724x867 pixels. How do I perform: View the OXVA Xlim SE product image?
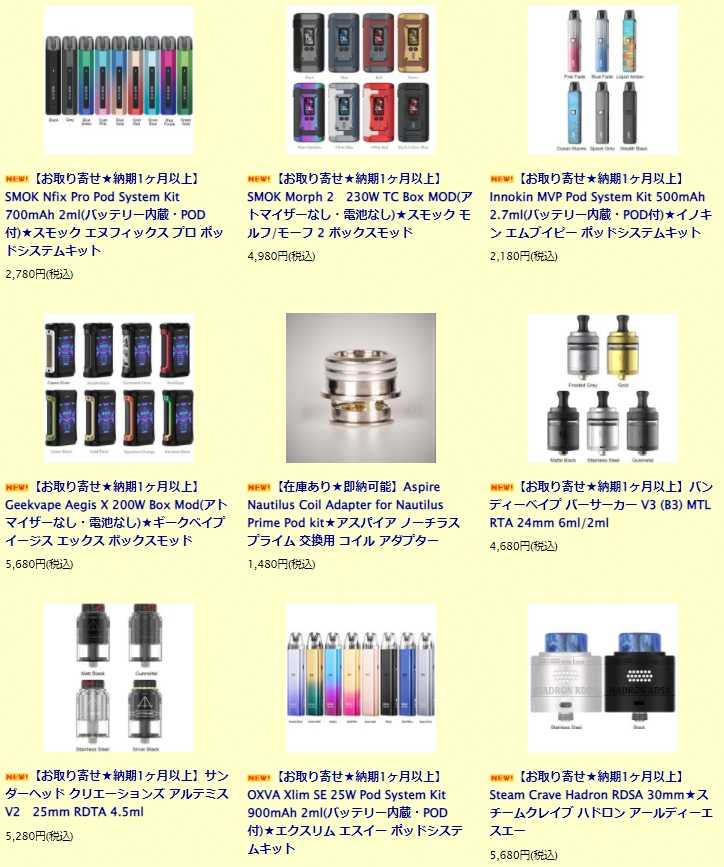tap(360, 678)
